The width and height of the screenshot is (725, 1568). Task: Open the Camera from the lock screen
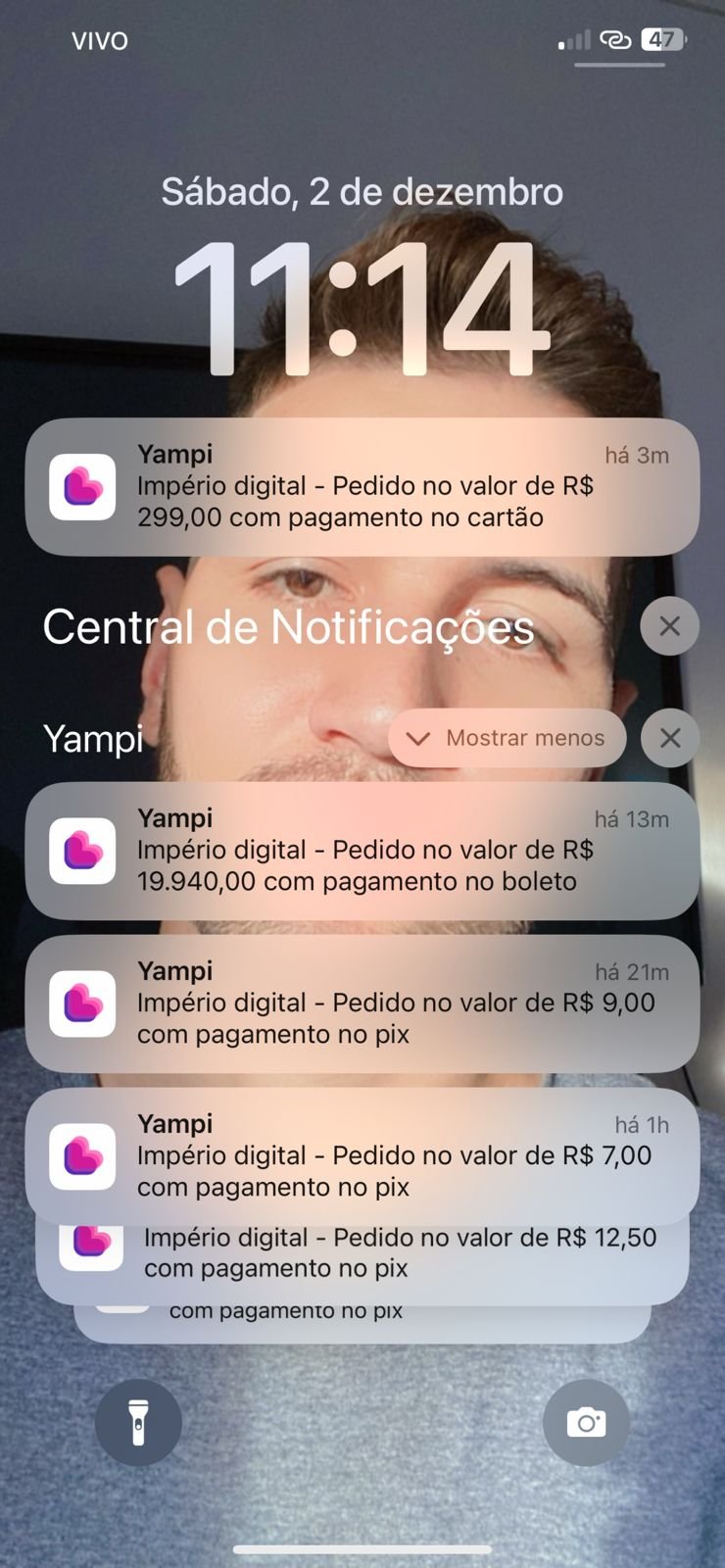(x=586, y=1423)
